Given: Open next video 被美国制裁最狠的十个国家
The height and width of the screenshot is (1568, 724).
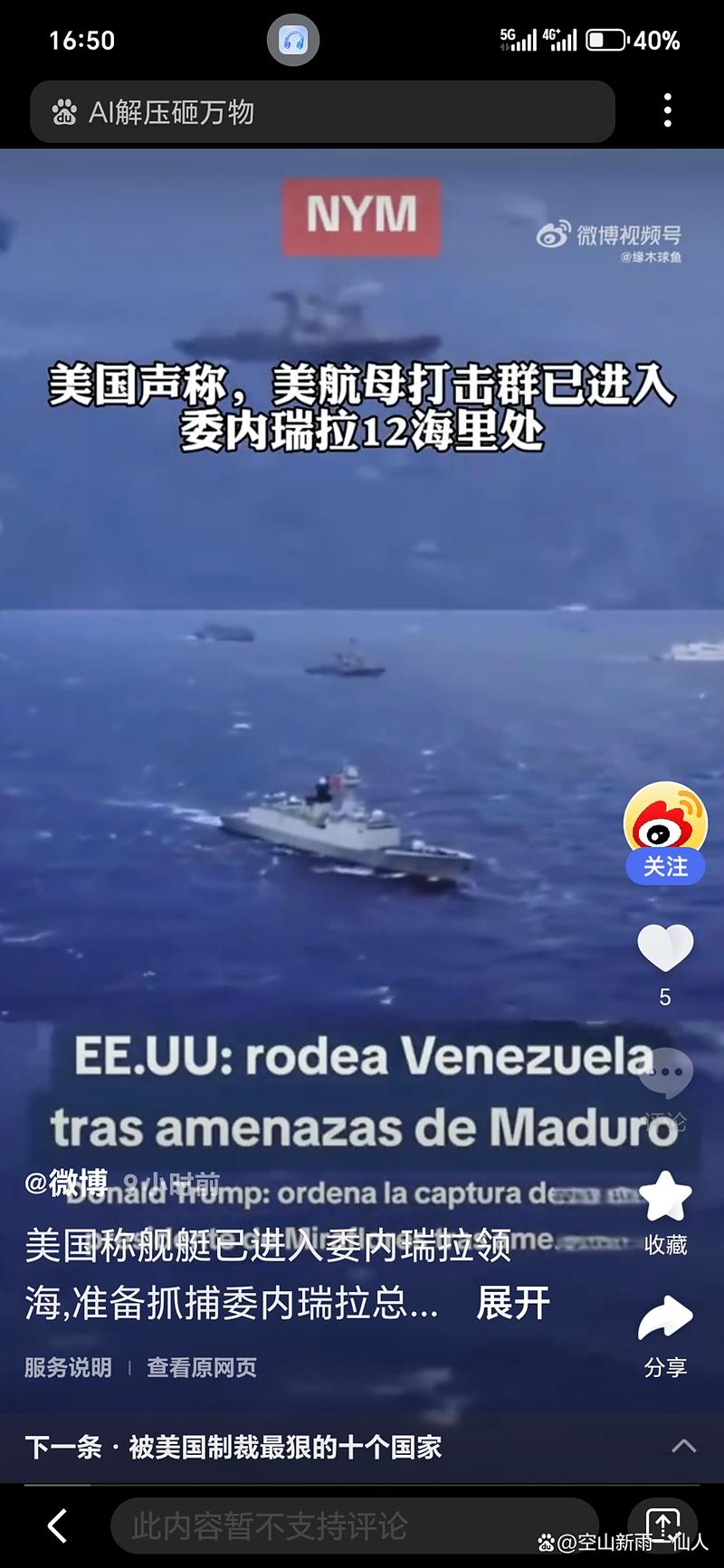Looking at the screenshot, I should coord(285,1447).
